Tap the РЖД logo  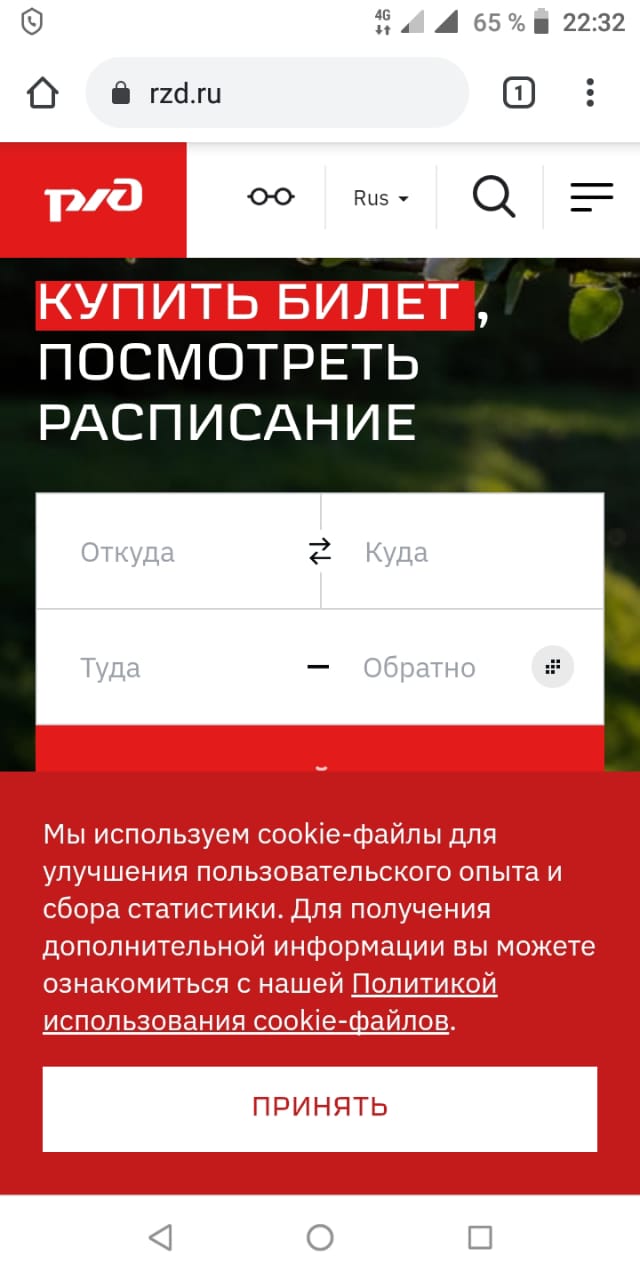pyautogui.click(x=93, y=199)
